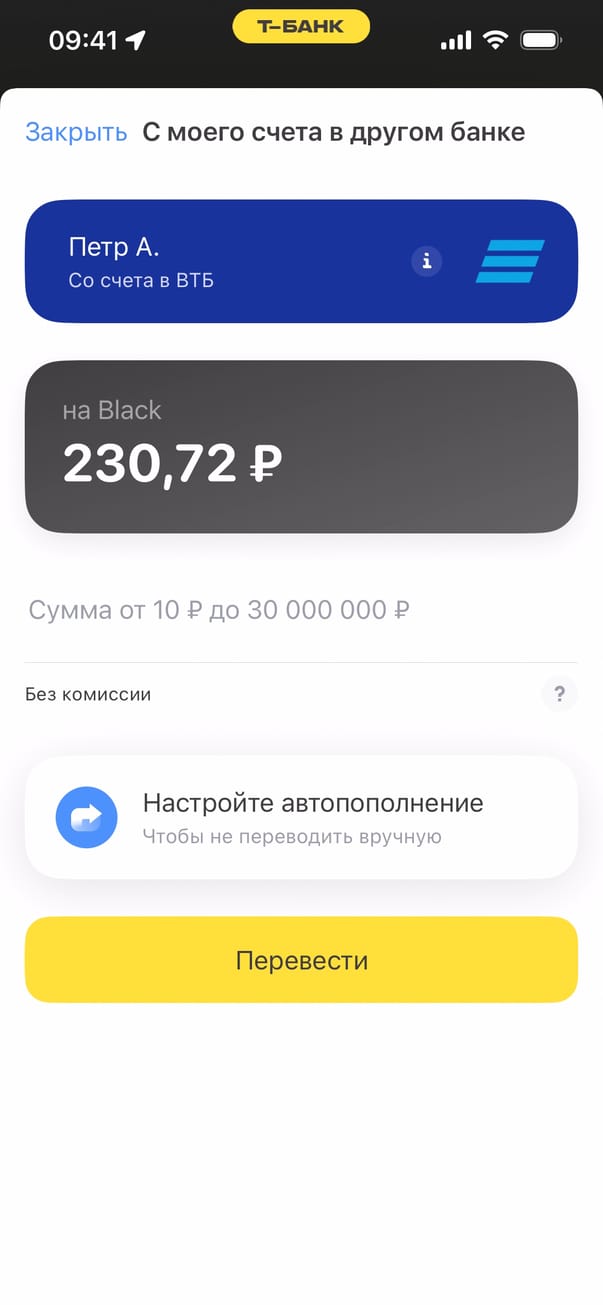Choose the Black destination account card
Image resolution: width=603 pixels, height=1305 pixels.
pyautogui.click(x=301, y=446)
